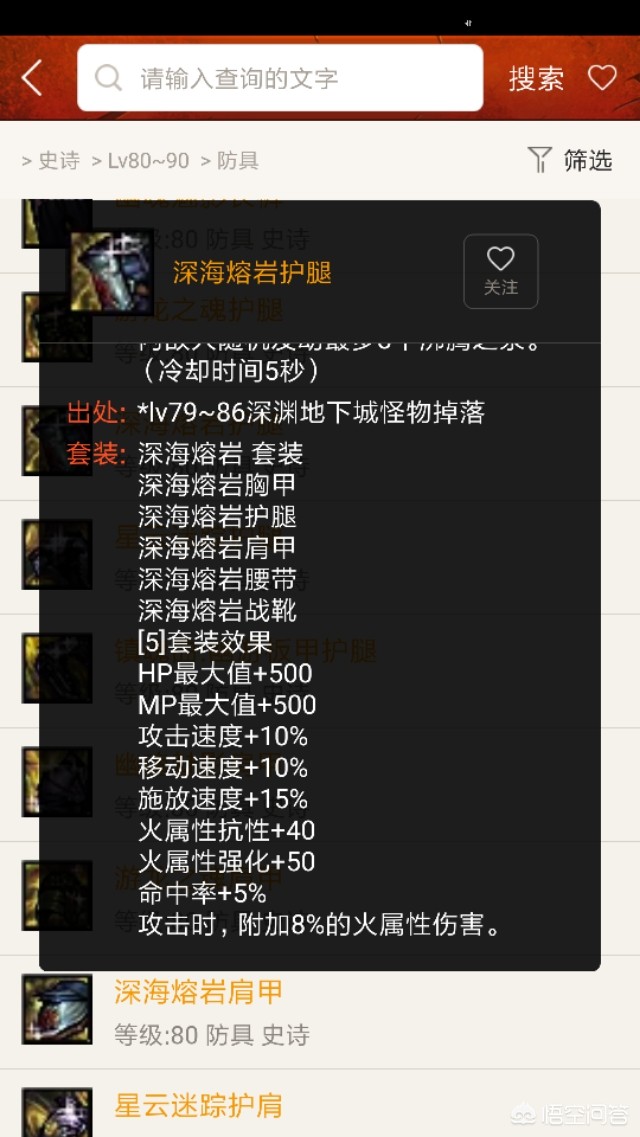Open the 筛选 filter options
This screenshot has width=640, height=1137.
tap(570, 160)
